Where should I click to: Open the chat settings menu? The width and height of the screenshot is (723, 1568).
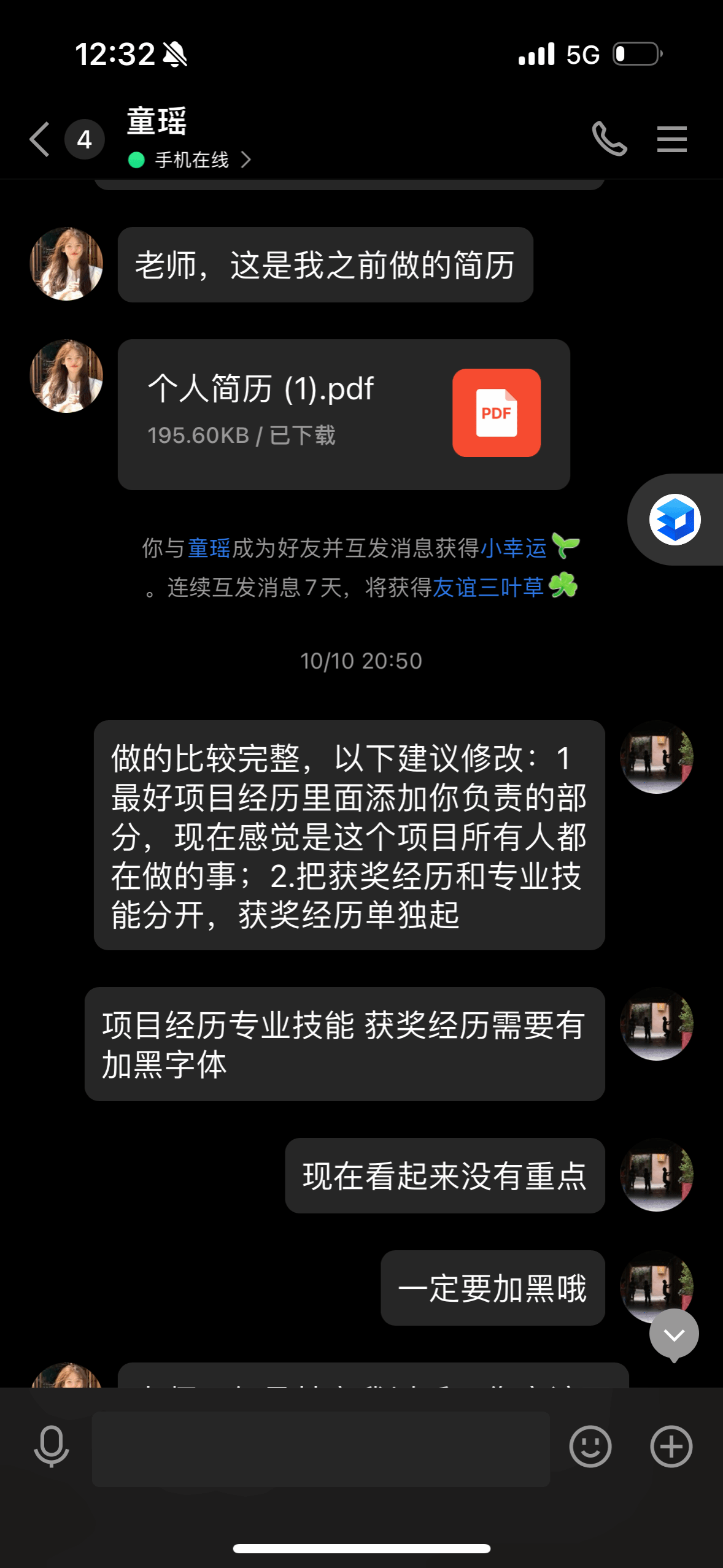pos(671,139)
